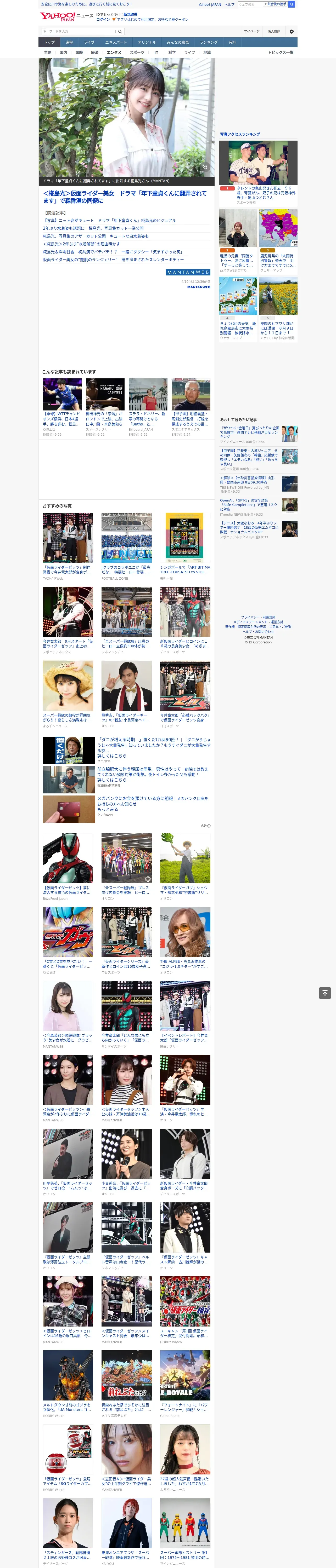
Task: Select the スポーツ category
Action: [x=137, y=52]
